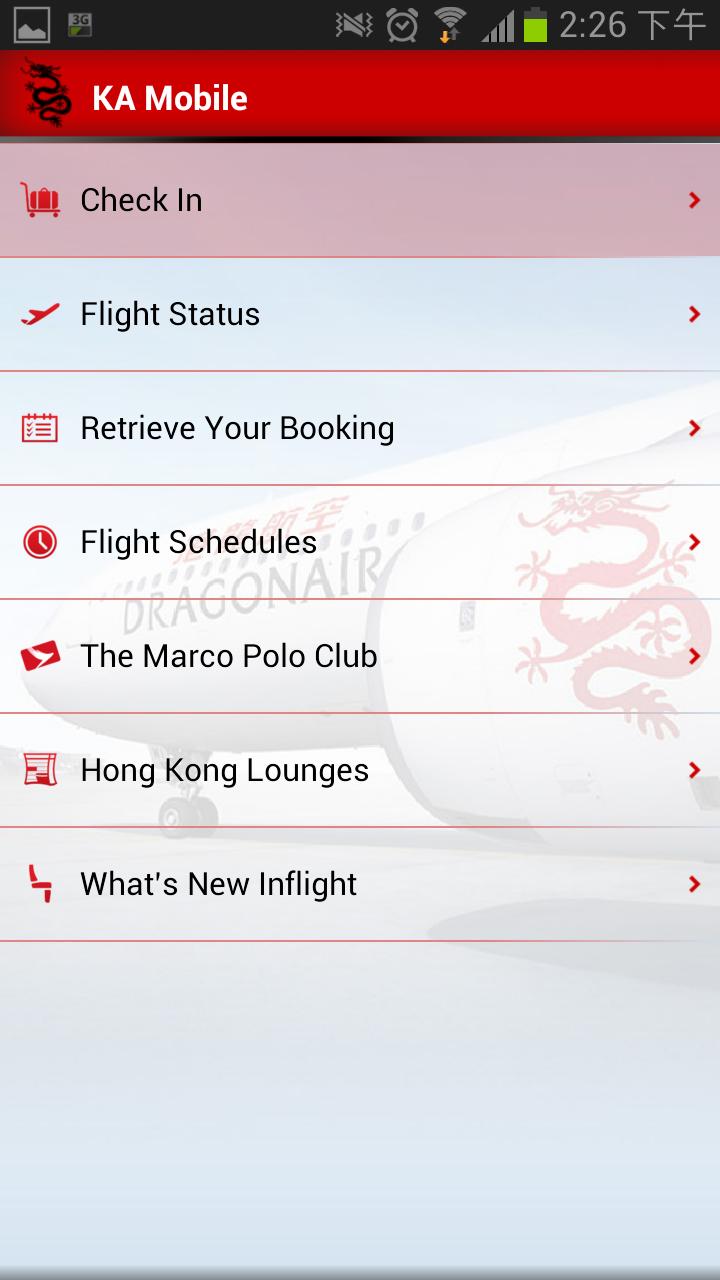The height and width of the screenshot is (1280, 720).
Task: View Flight Status
Action: tap(360, 314)
